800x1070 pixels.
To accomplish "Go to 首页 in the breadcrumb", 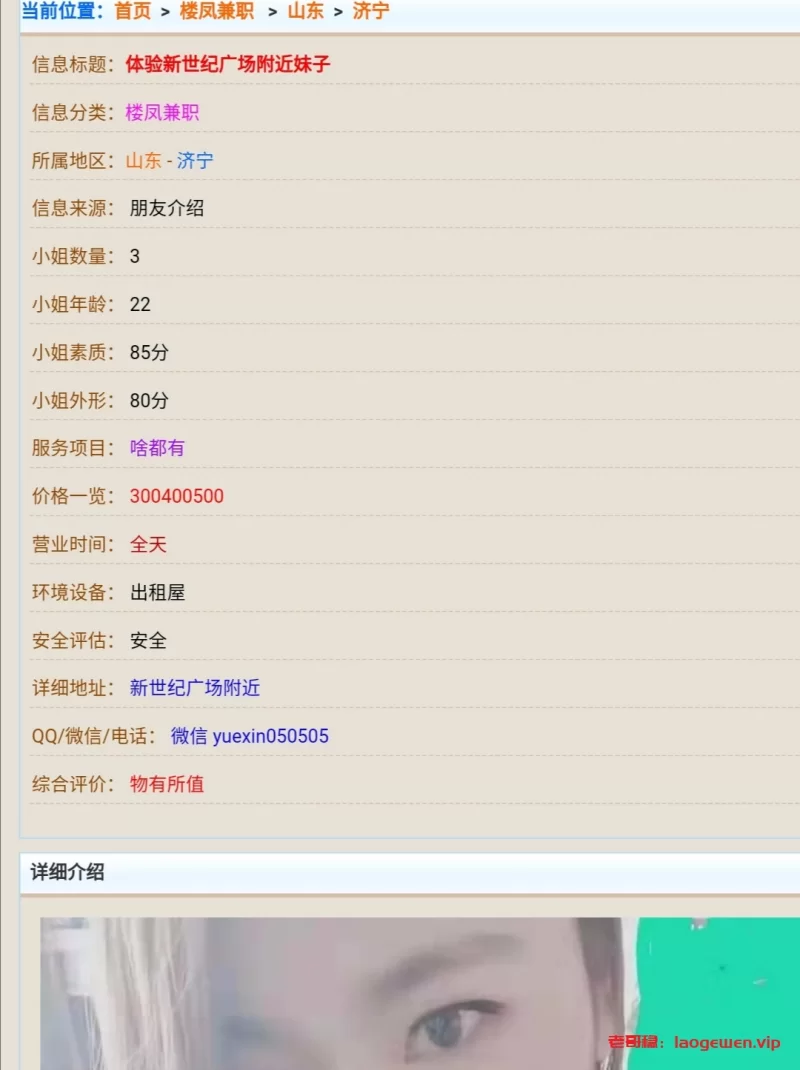I will (132, 12).
